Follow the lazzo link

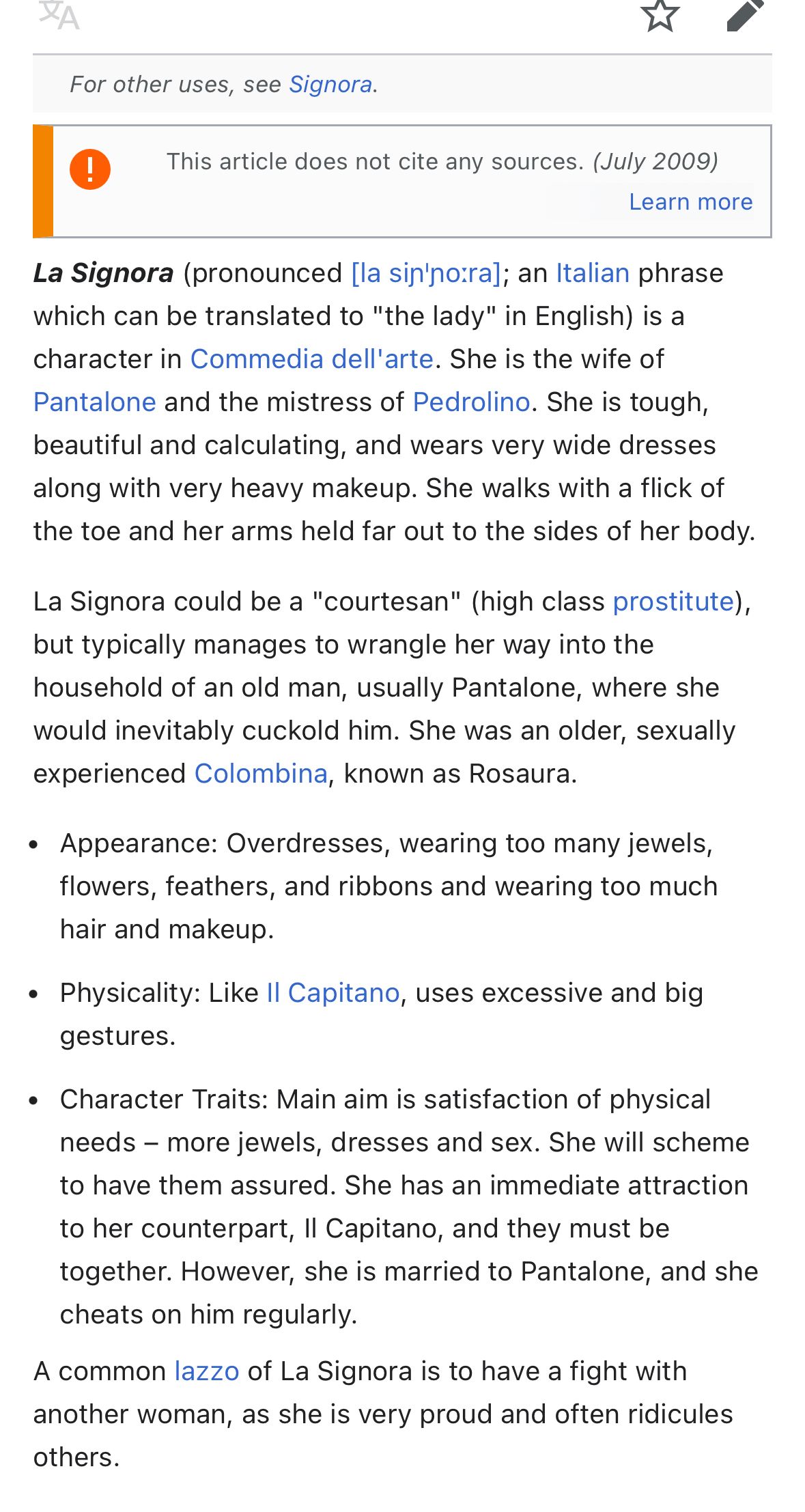point(207,1371)
